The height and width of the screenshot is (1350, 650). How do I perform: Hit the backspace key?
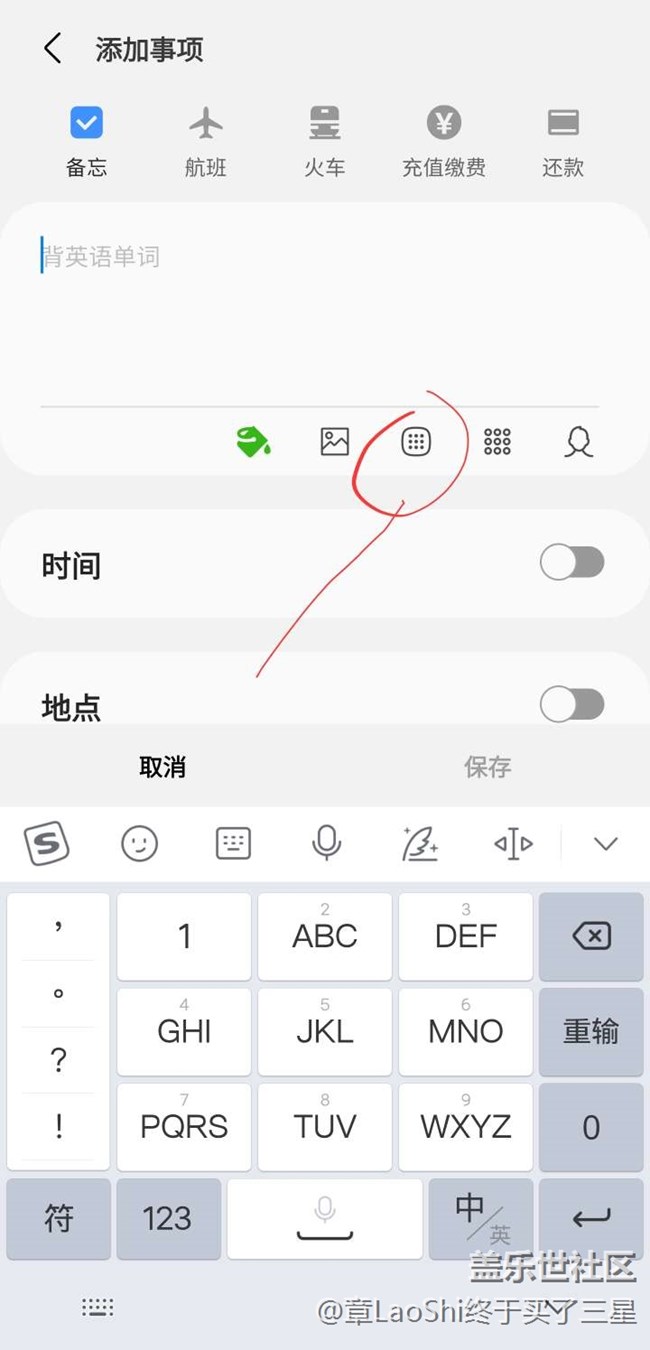[x=591, y=936]
